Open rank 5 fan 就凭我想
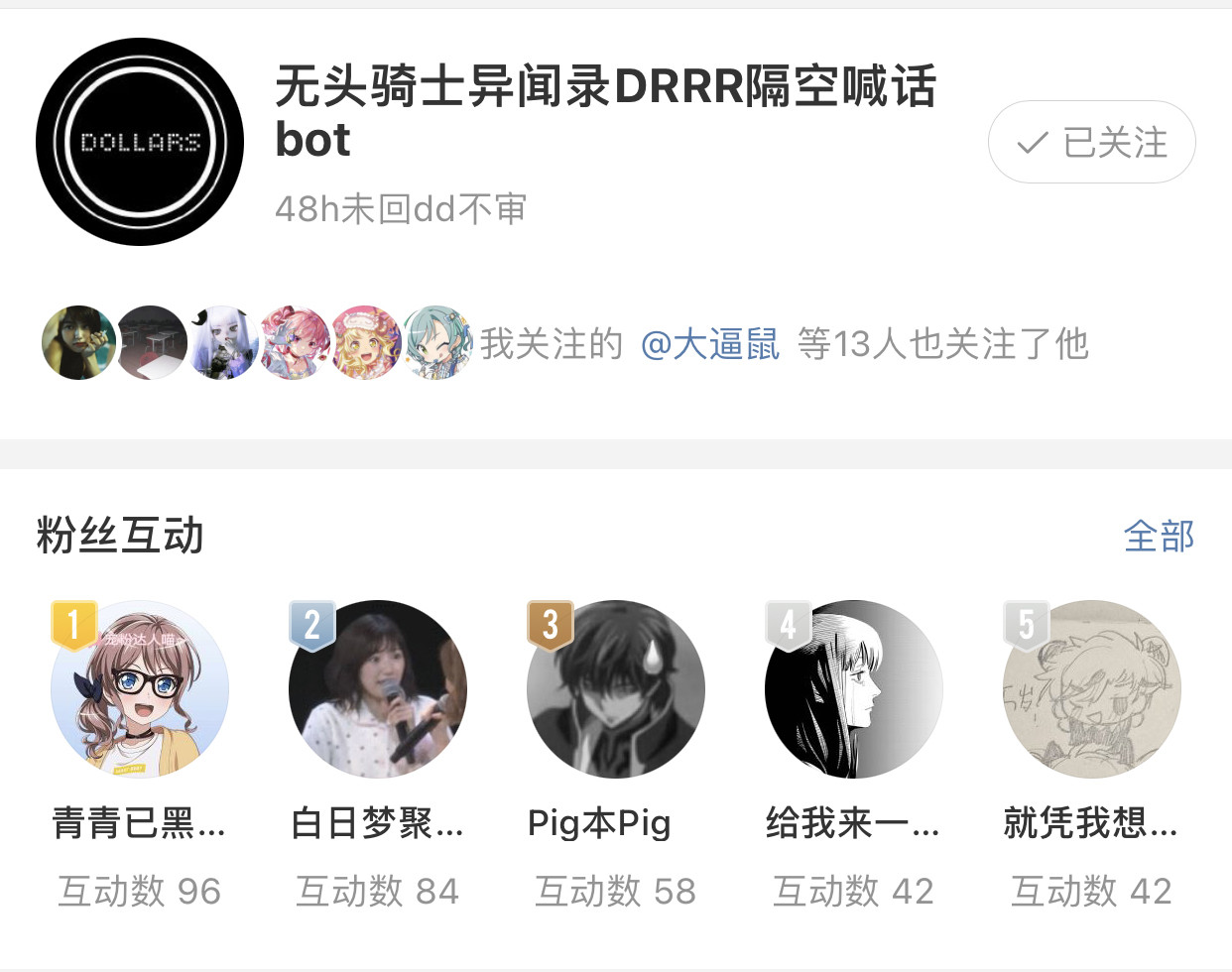This screenshot has height=972, width=1232. (x=1091, y=689)
